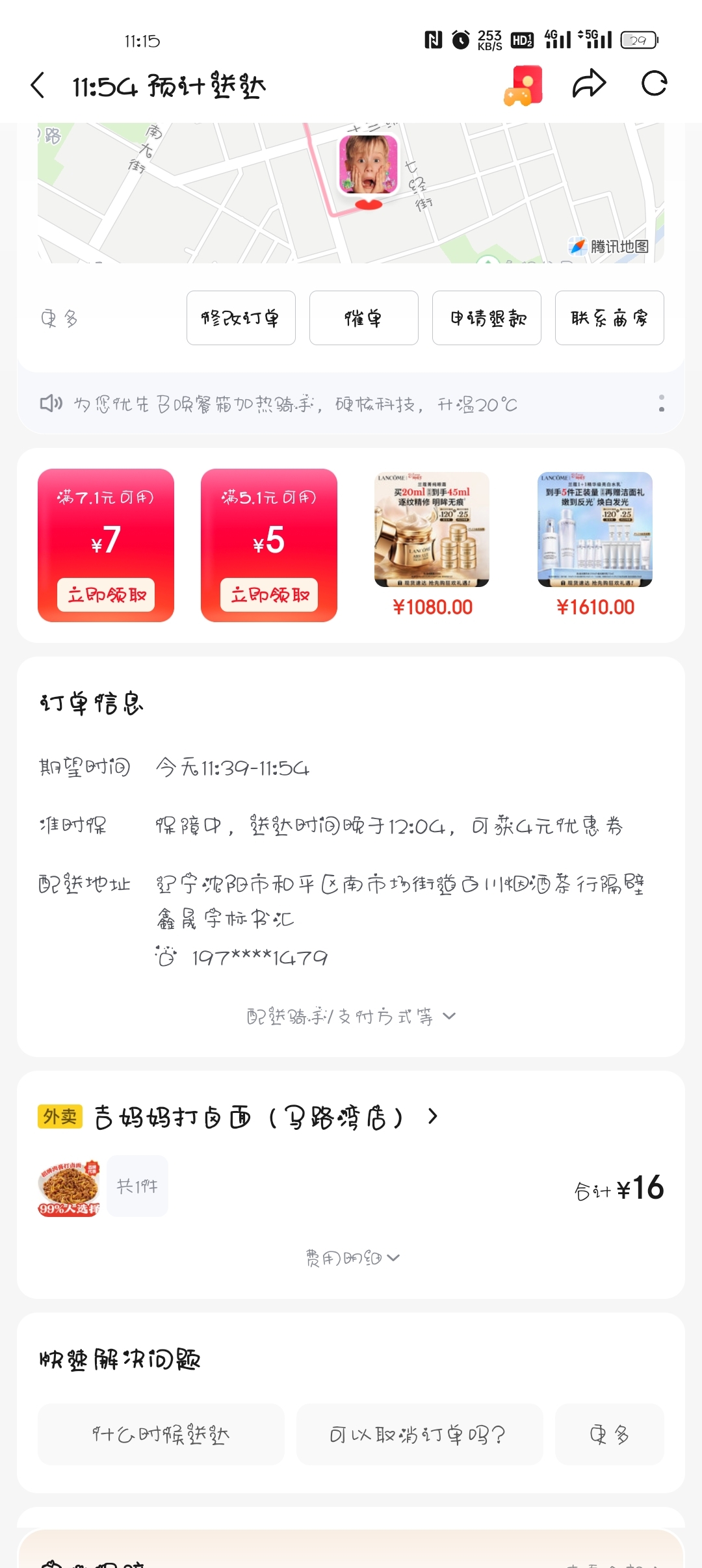The width and height of the screenshot is (702, 1568).
Task: Ask 可以取消订单吗? quick question
Action: click(x=419, y=1435)
